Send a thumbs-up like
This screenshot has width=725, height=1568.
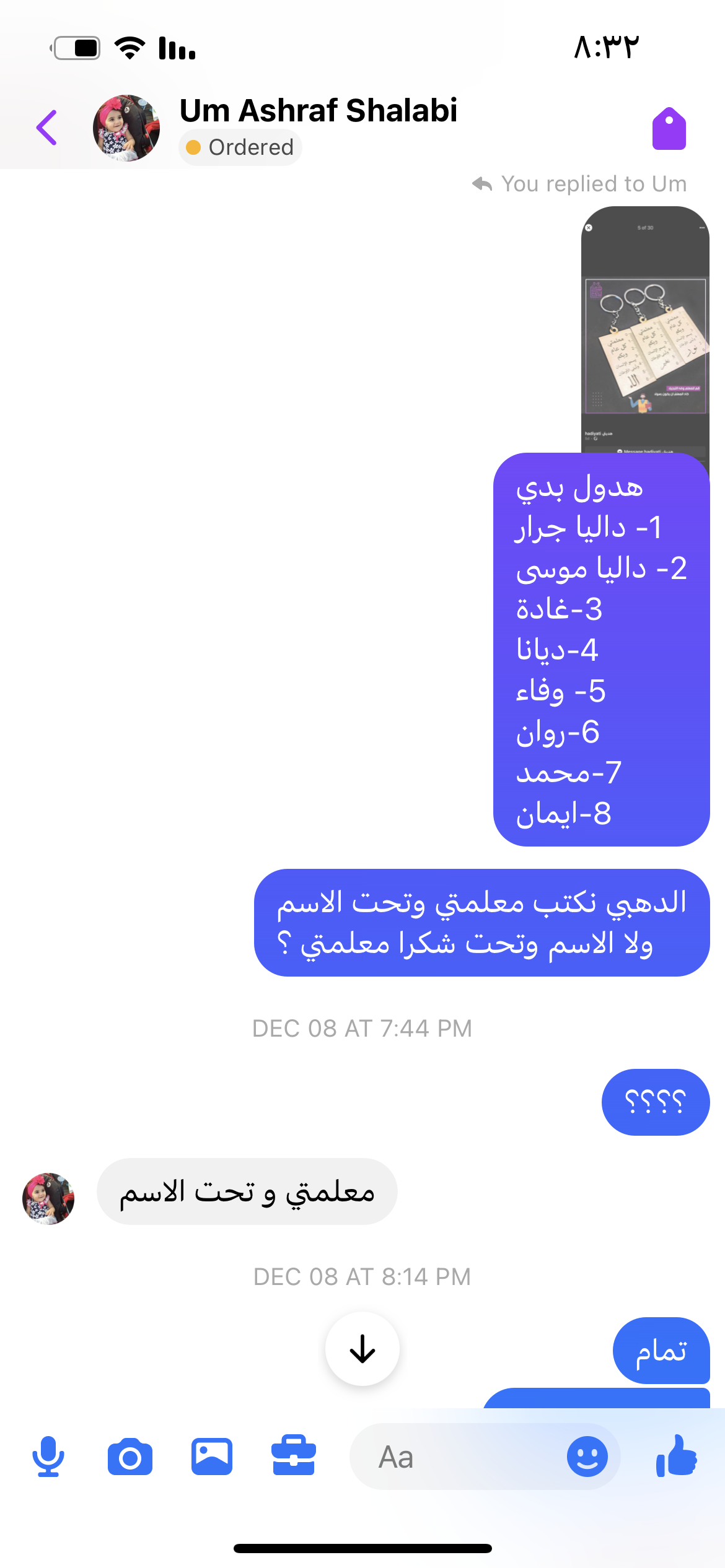[677, 1455]
